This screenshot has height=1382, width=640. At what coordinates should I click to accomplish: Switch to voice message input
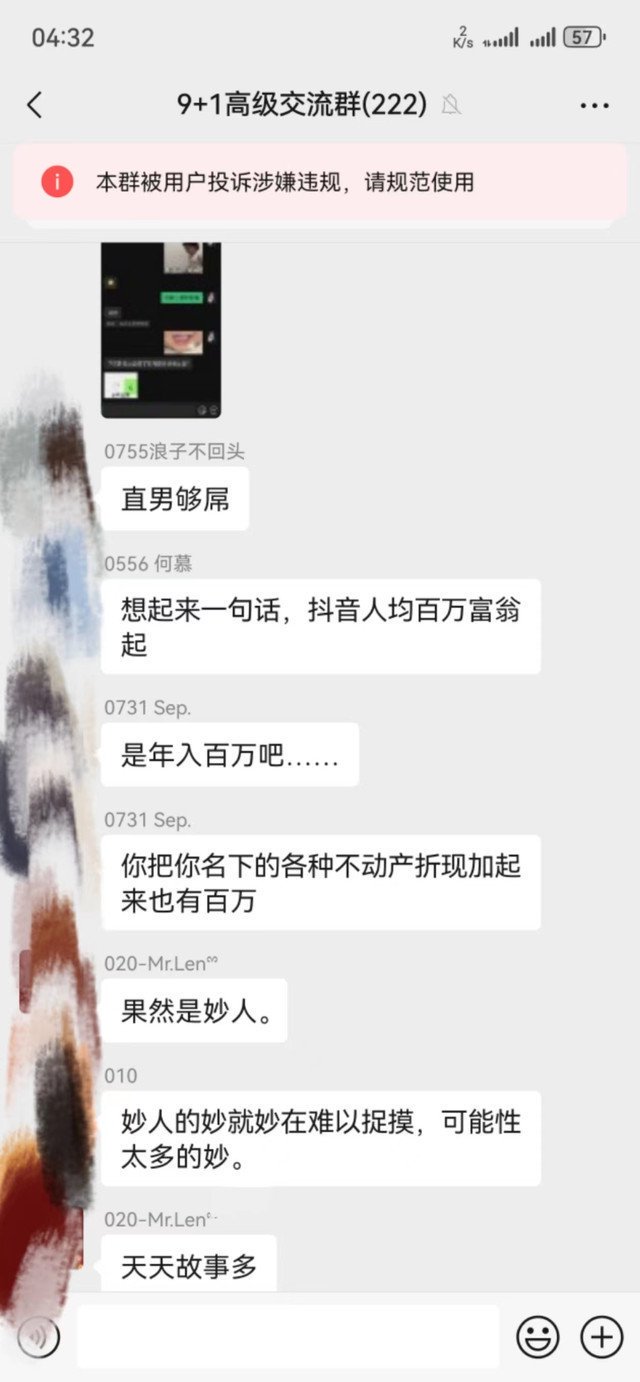click(39, 1337)
